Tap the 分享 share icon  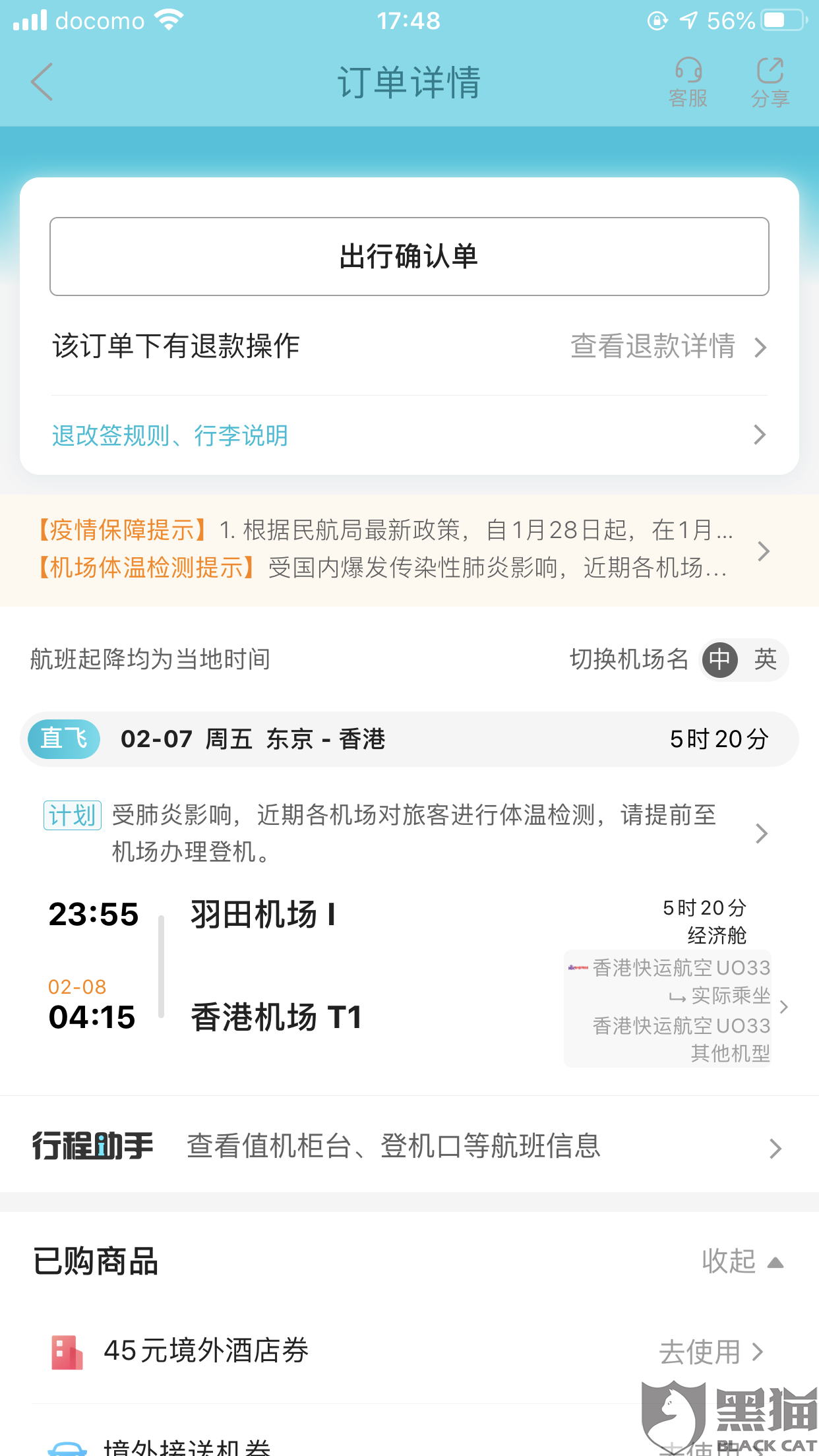tap(770, 82)
